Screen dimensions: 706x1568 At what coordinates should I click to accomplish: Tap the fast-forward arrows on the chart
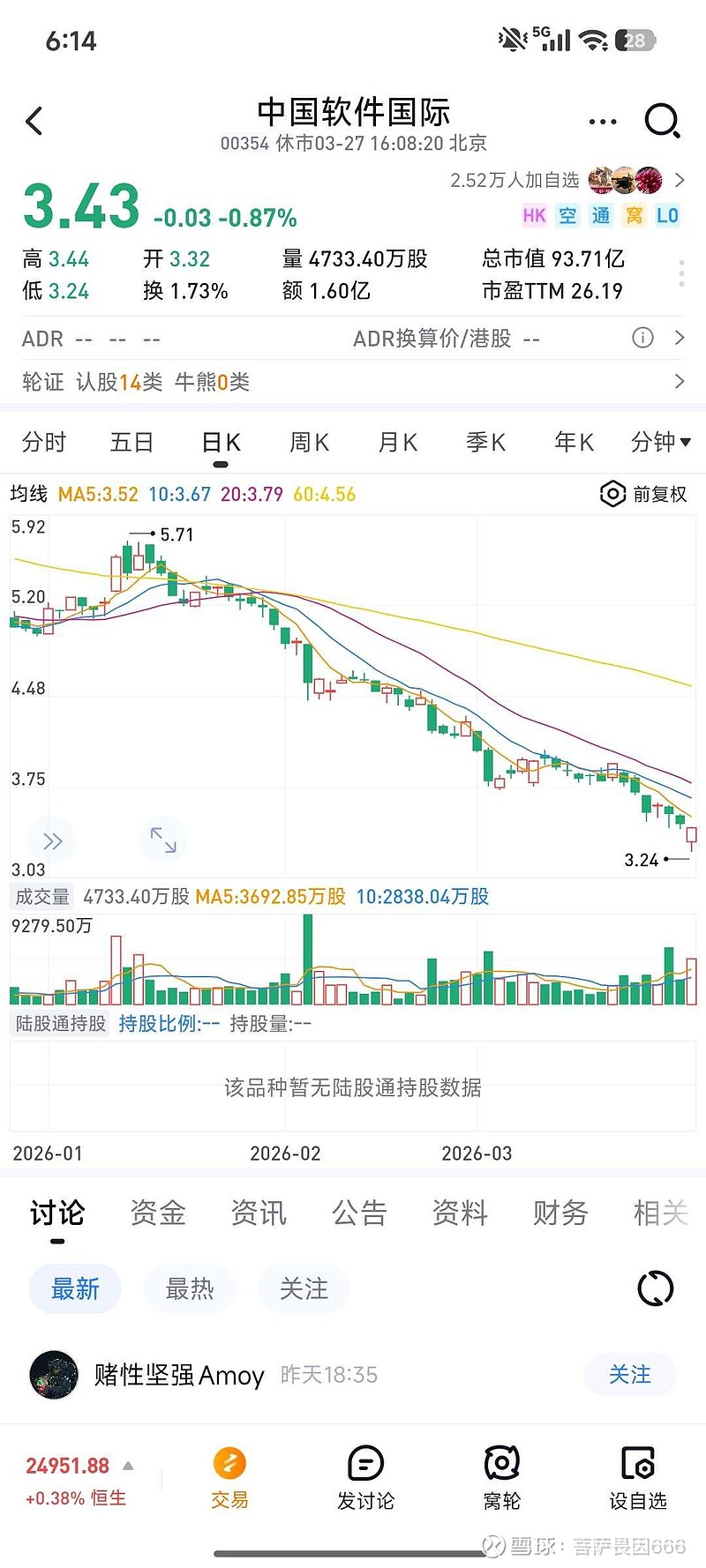pos(51,840)
